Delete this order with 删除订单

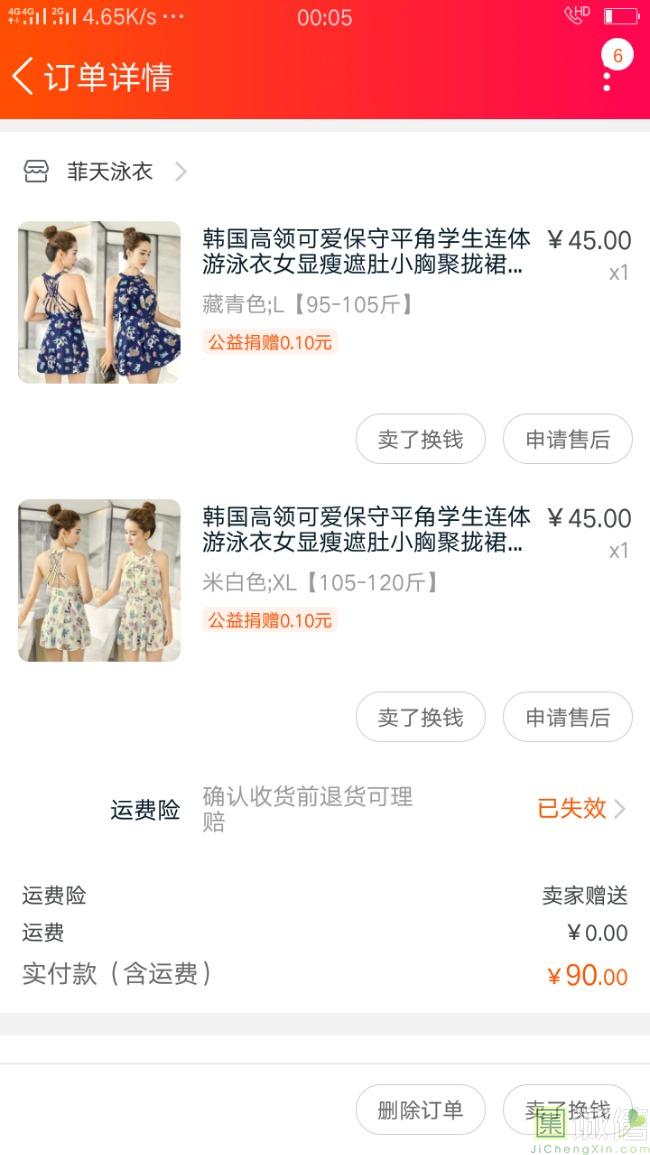(x=420, y=1110)
